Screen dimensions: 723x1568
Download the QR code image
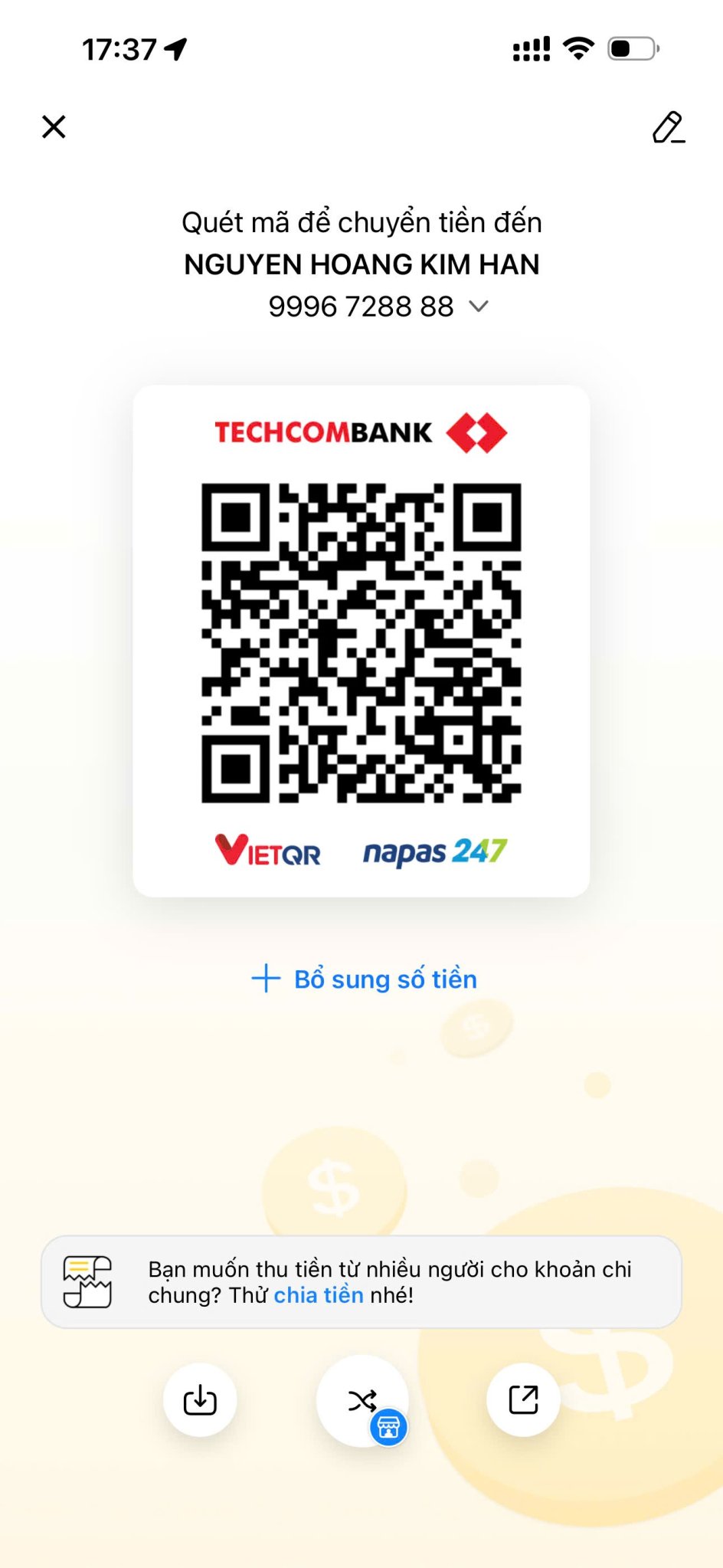pyautogui.click(x=200, y=1400)
